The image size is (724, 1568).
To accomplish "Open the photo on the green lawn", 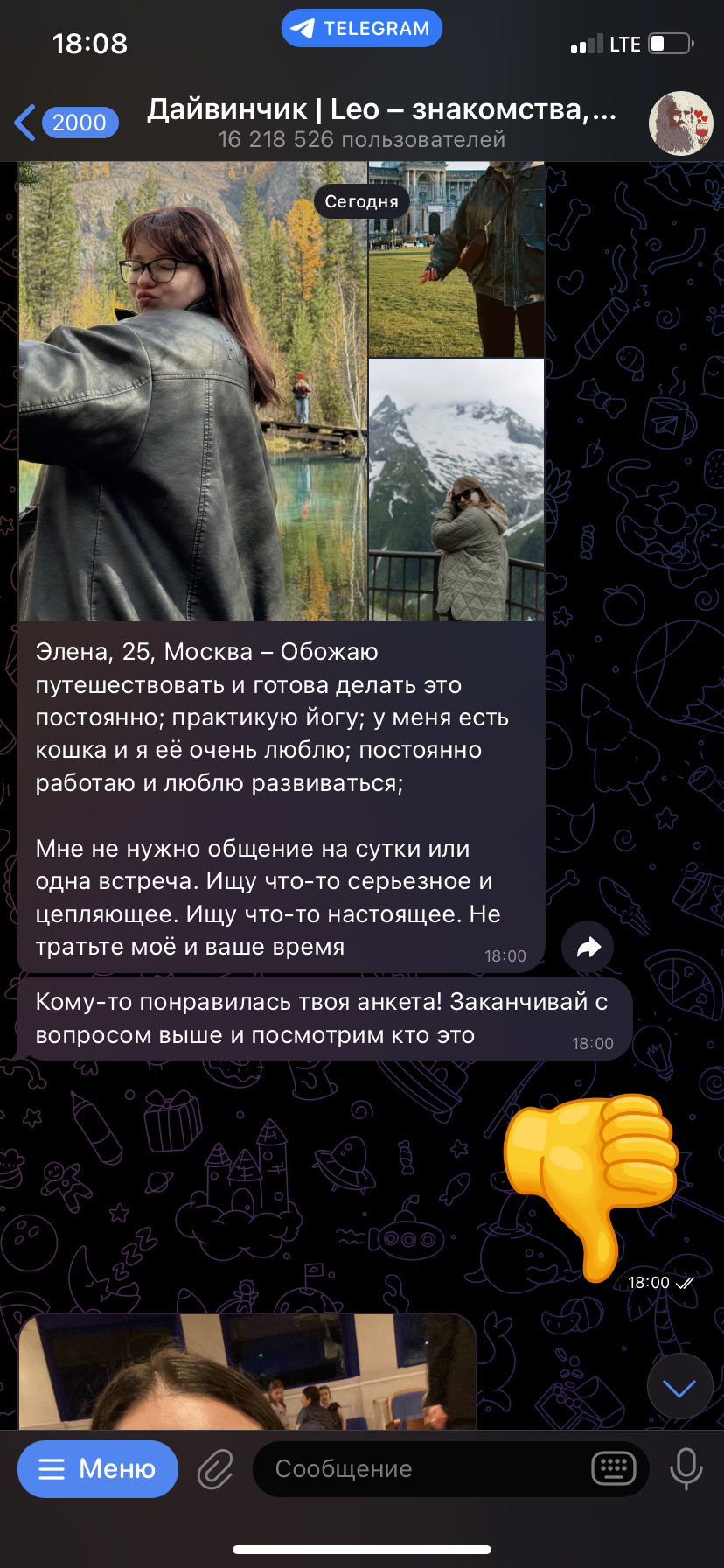I will 456,259.
